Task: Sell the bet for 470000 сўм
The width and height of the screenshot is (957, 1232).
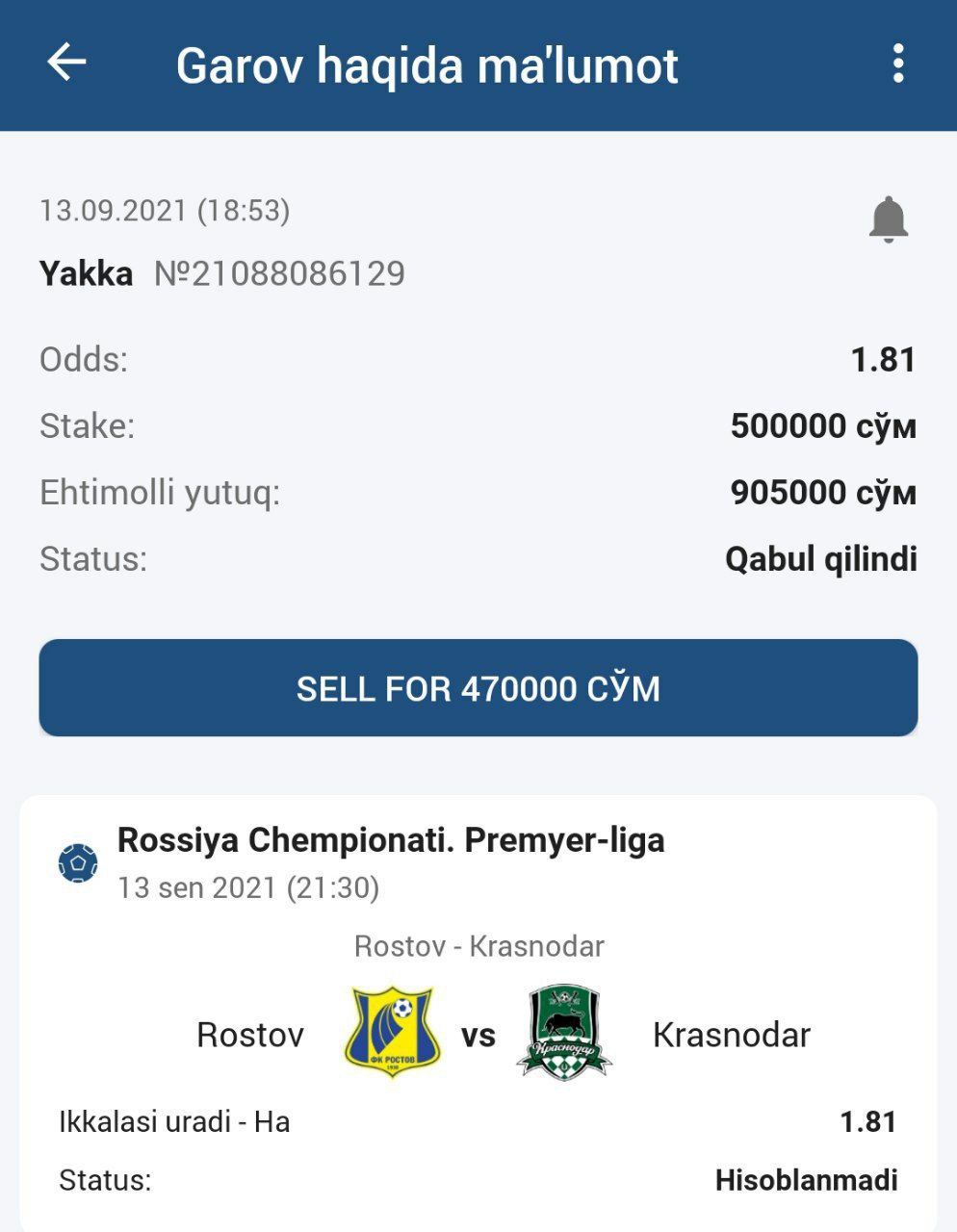Action: point(478,688)
